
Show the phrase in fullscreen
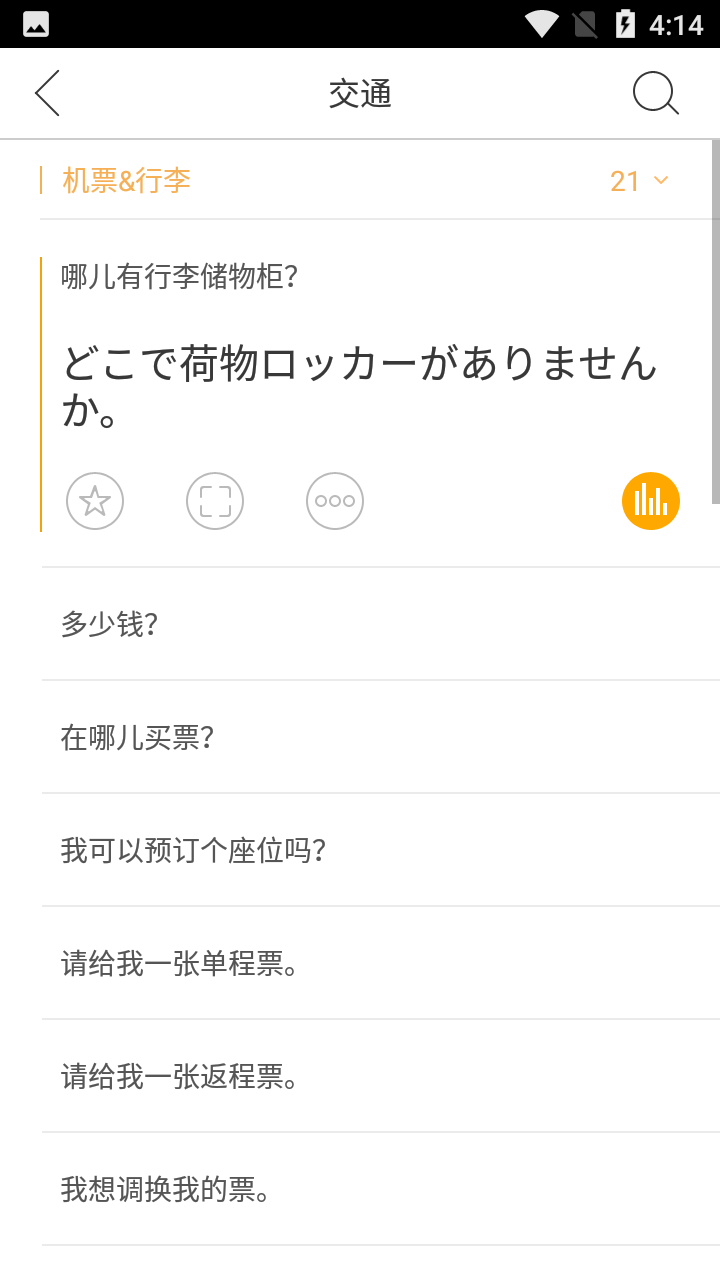[215, 501]
